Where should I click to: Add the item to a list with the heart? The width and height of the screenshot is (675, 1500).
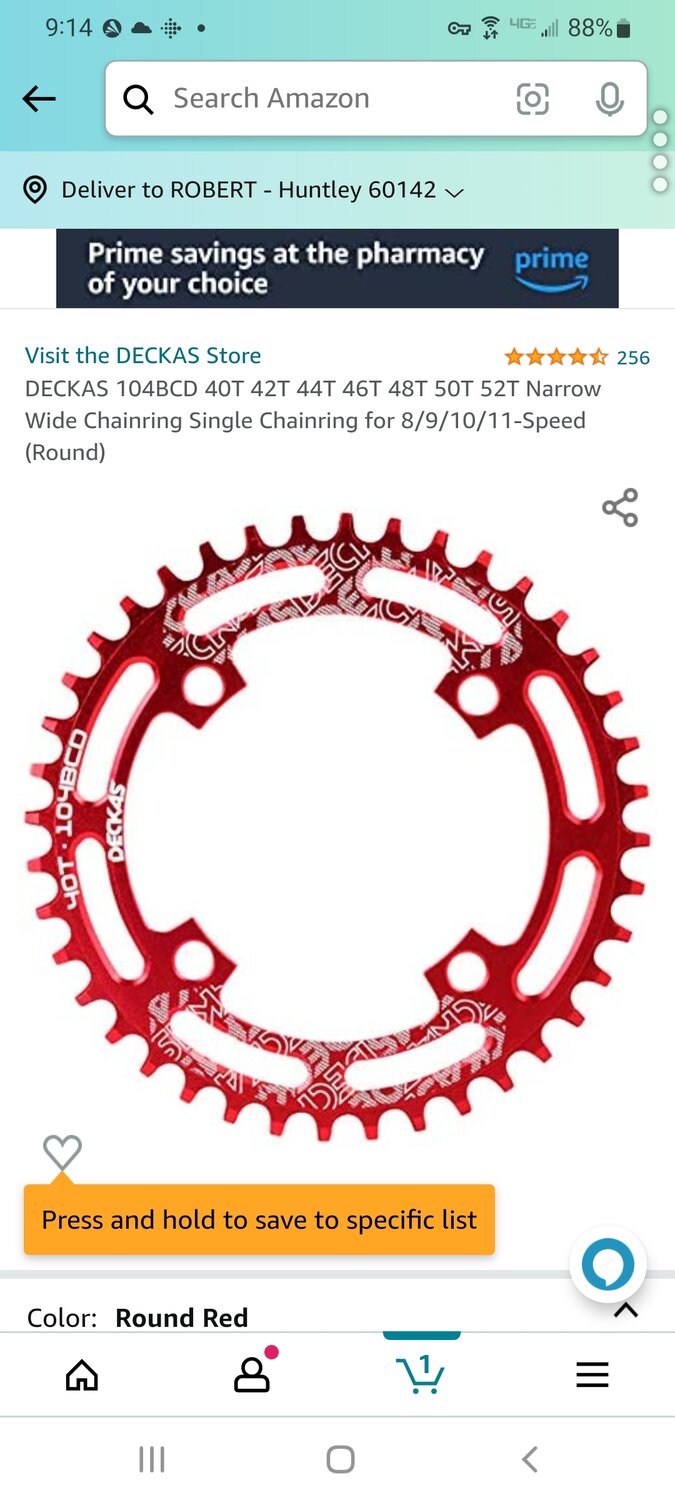pyautogui.click(x=62, y=1153)
